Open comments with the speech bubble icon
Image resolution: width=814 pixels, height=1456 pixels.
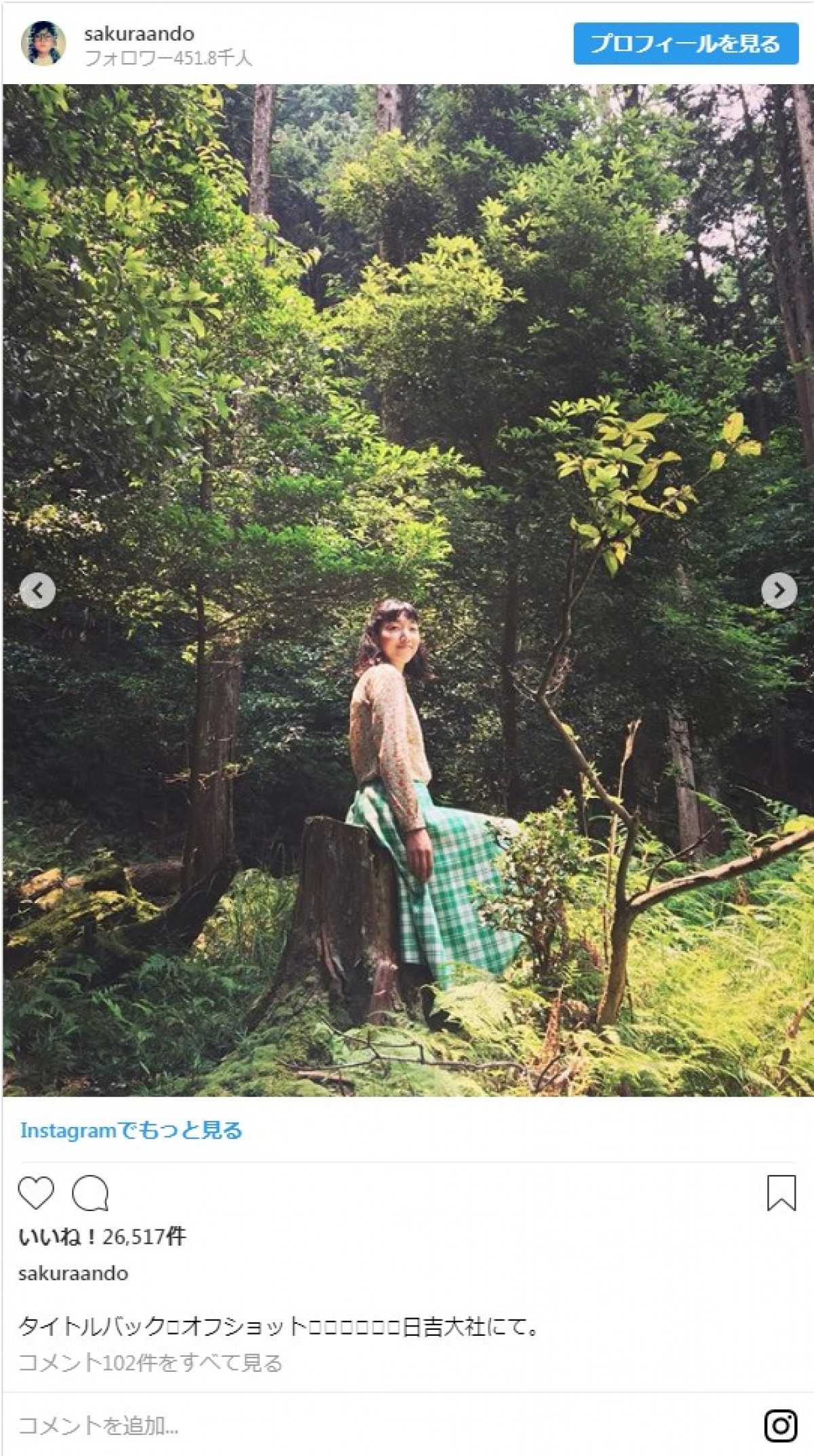coord(90,1193)
